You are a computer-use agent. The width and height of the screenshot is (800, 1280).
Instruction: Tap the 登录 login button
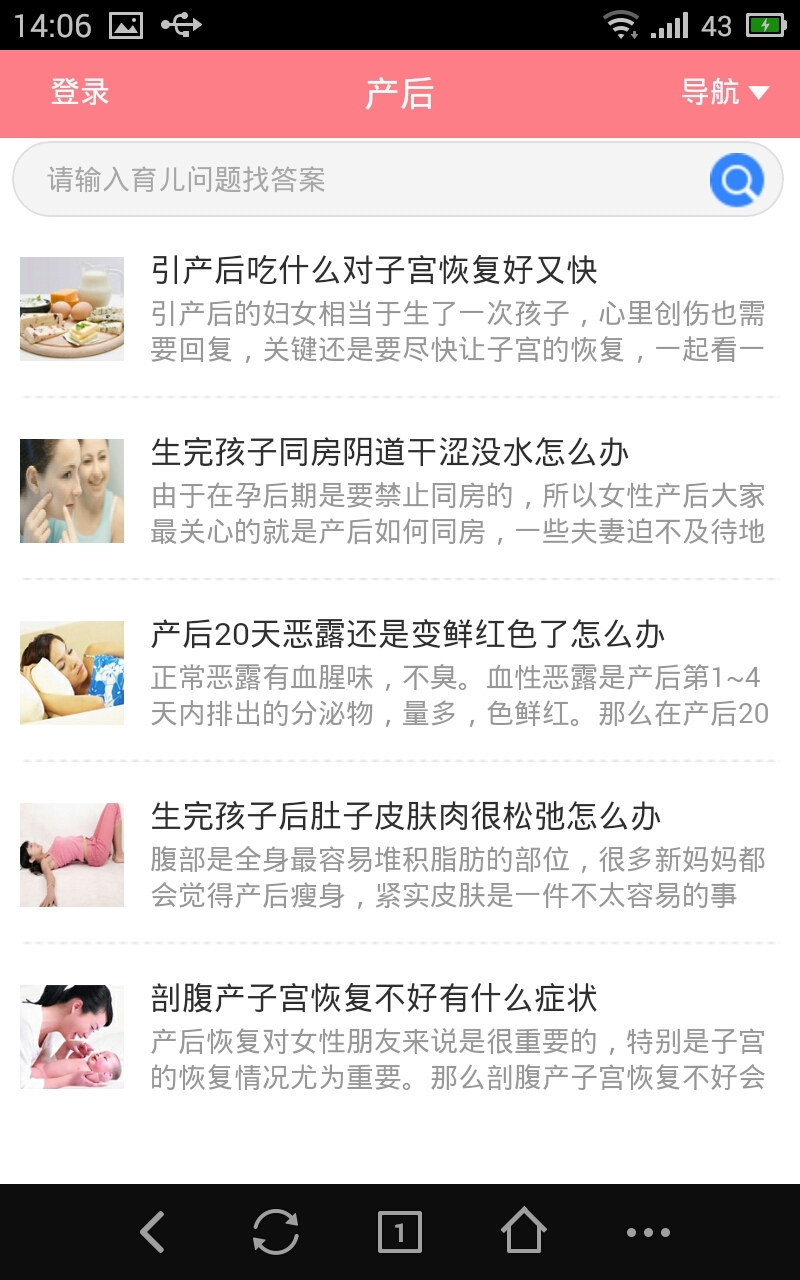pyautogui.click(x=80, y=93)
